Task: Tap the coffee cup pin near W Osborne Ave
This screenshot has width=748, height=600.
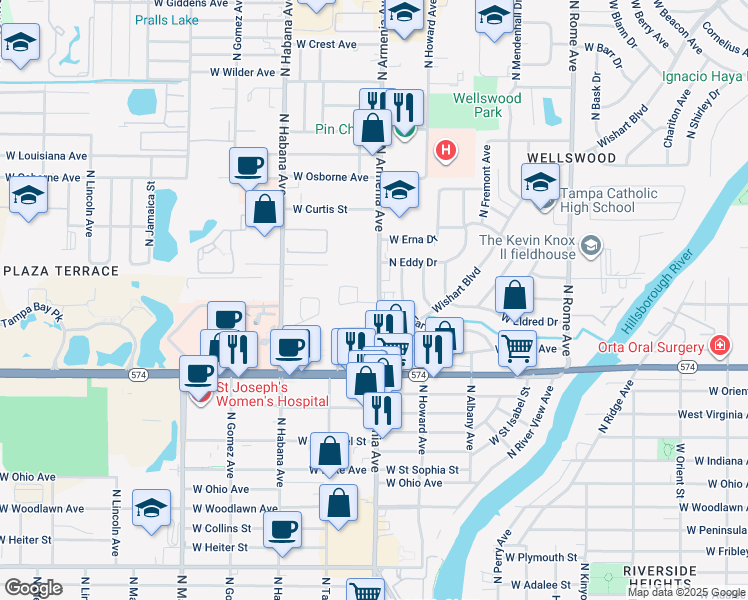Action: tap(248, 166)
